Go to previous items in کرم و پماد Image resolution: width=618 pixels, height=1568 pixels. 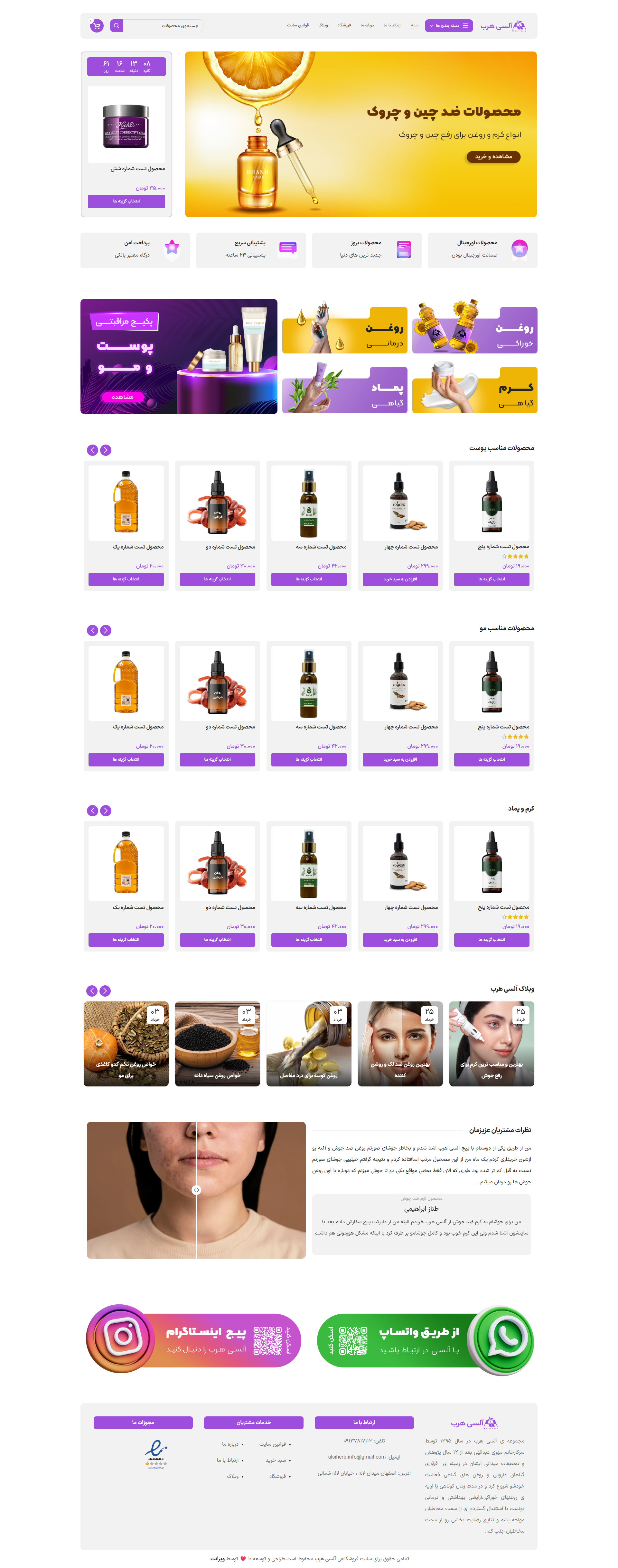pyautogui.click(x=106, y=811)
